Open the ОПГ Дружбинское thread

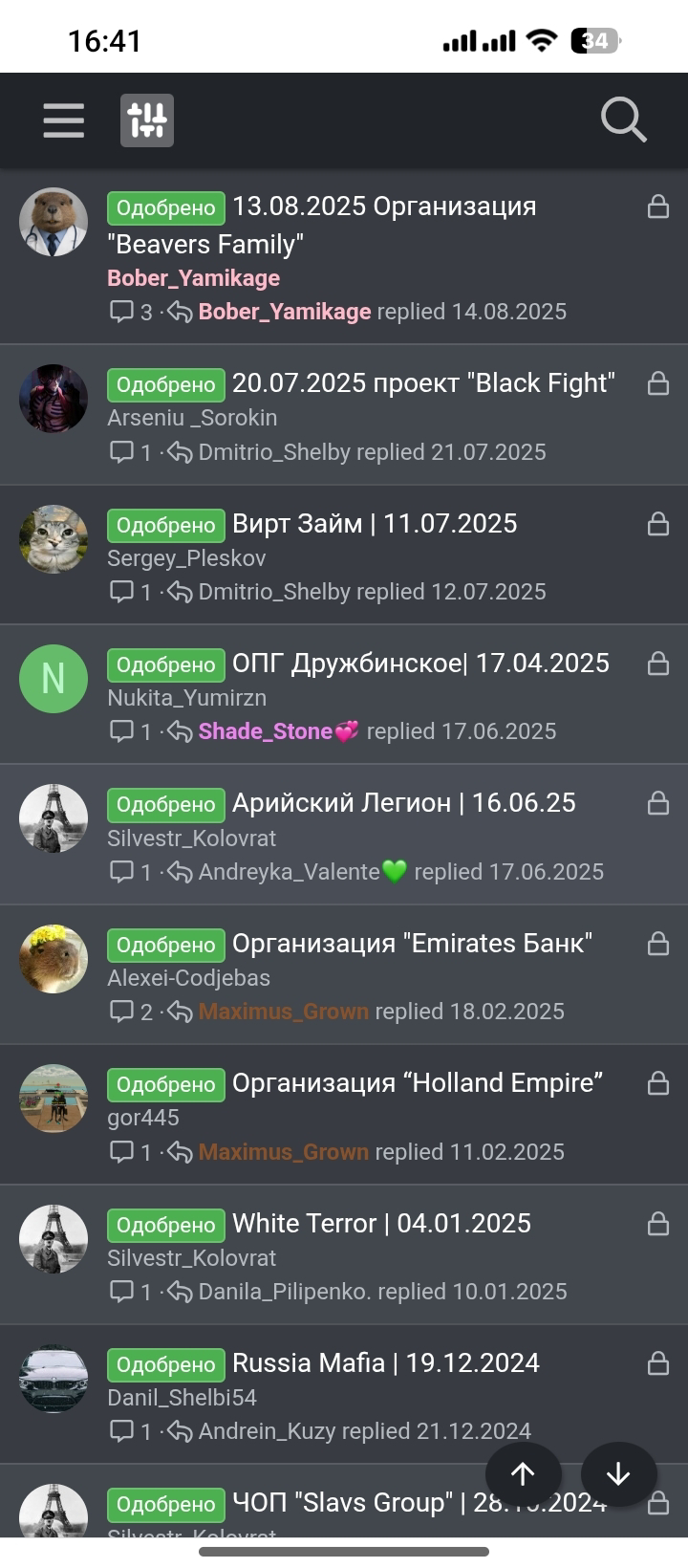click(420, 664)
